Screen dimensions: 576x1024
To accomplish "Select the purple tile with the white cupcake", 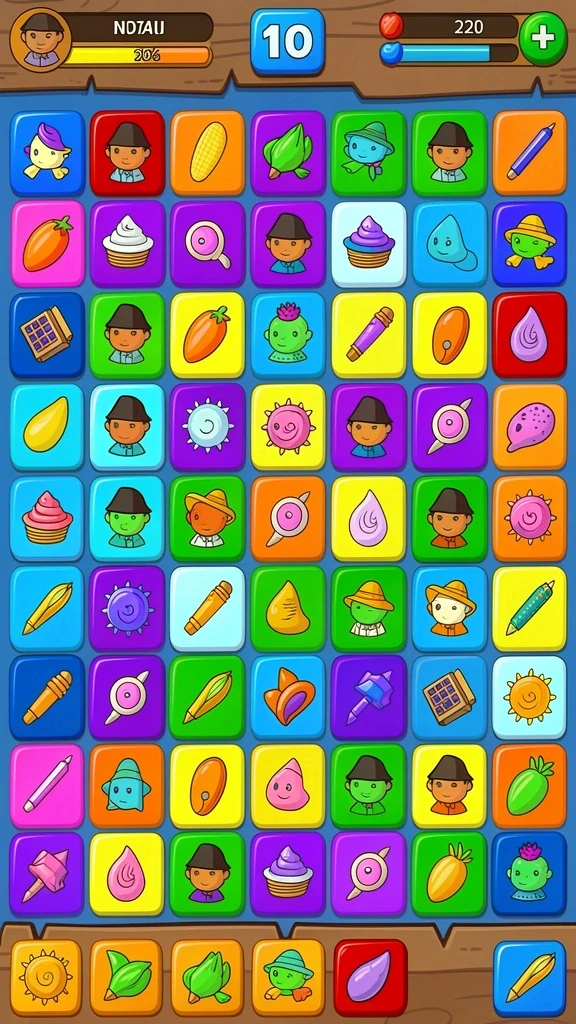I will (127, 244).
